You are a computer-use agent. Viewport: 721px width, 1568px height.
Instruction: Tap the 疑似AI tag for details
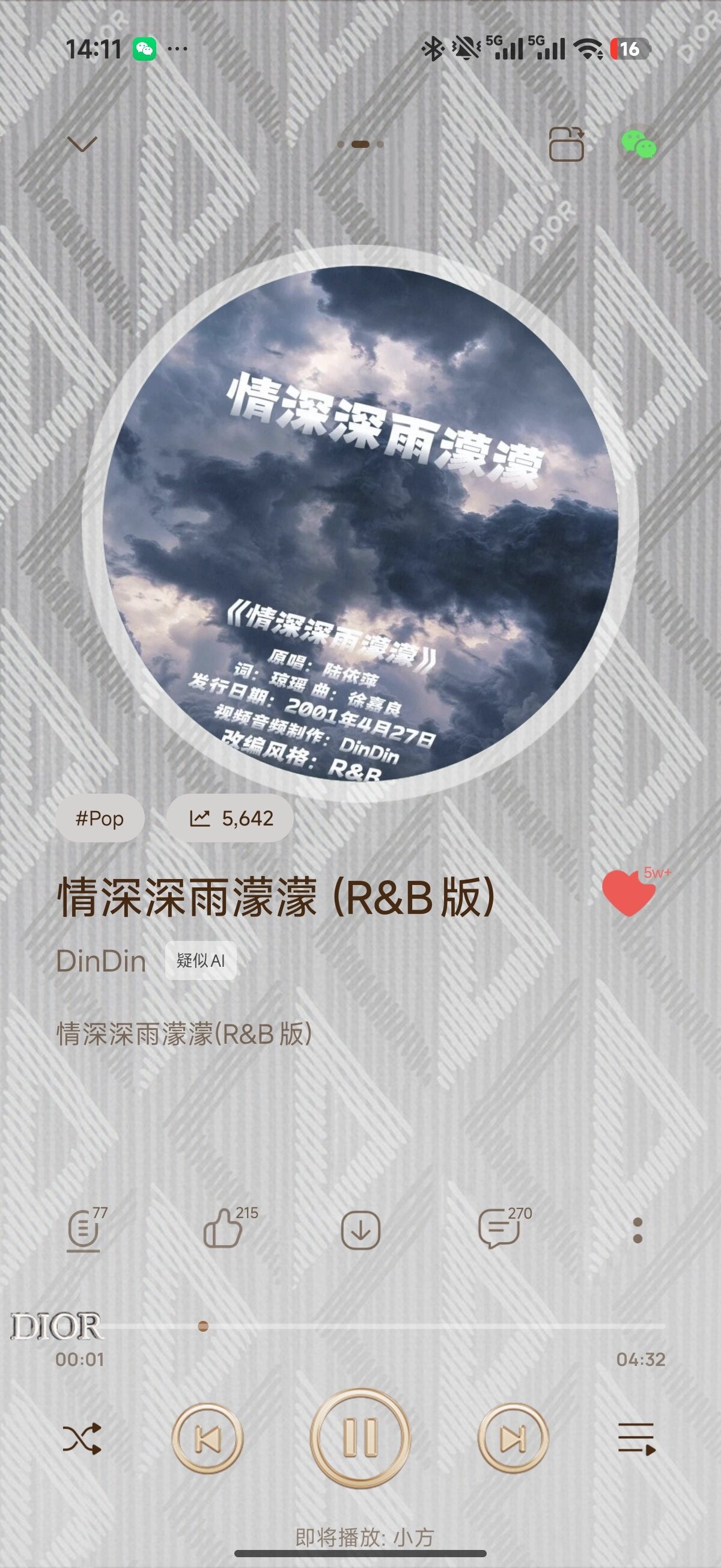(x=201, y=961)
